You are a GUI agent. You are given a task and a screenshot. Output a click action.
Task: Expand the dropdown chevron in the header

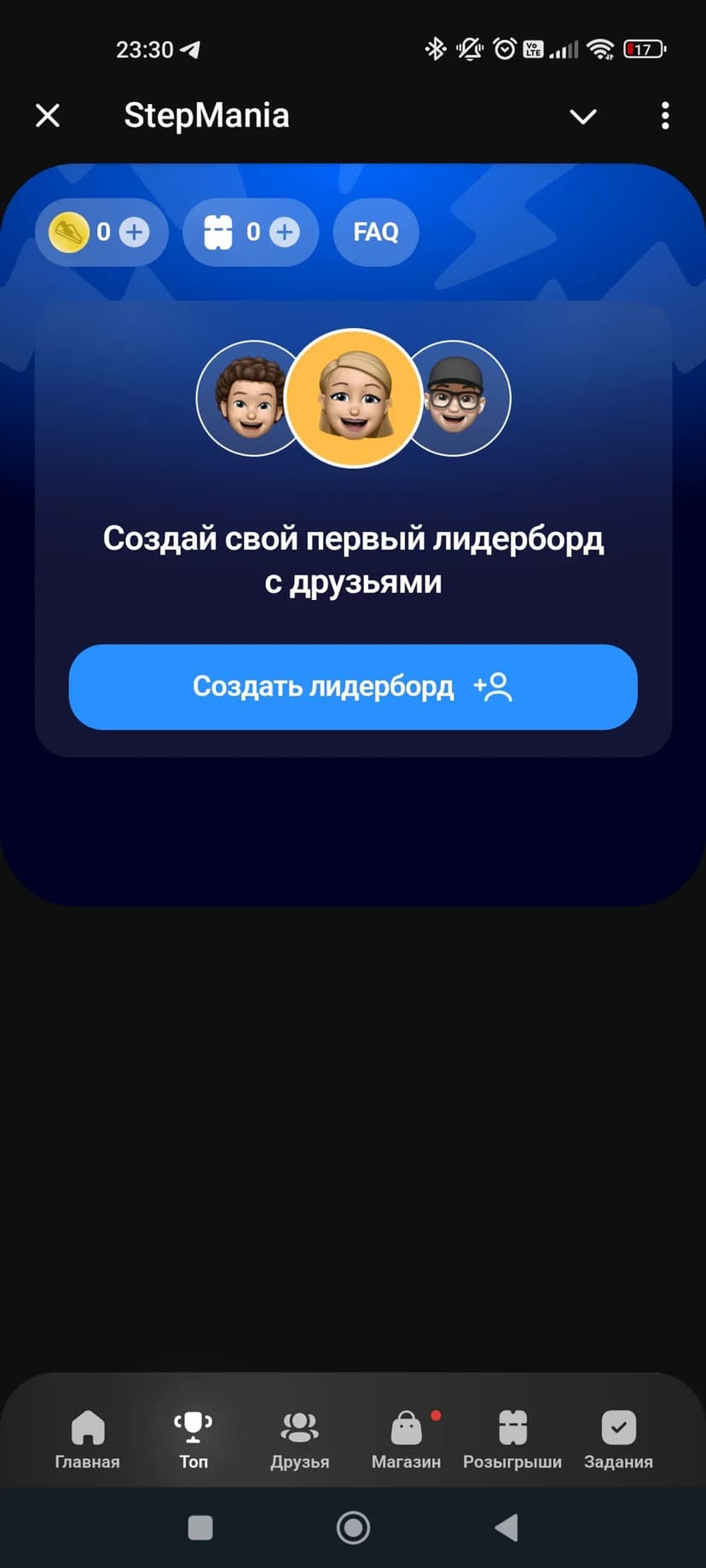point(583,117)
